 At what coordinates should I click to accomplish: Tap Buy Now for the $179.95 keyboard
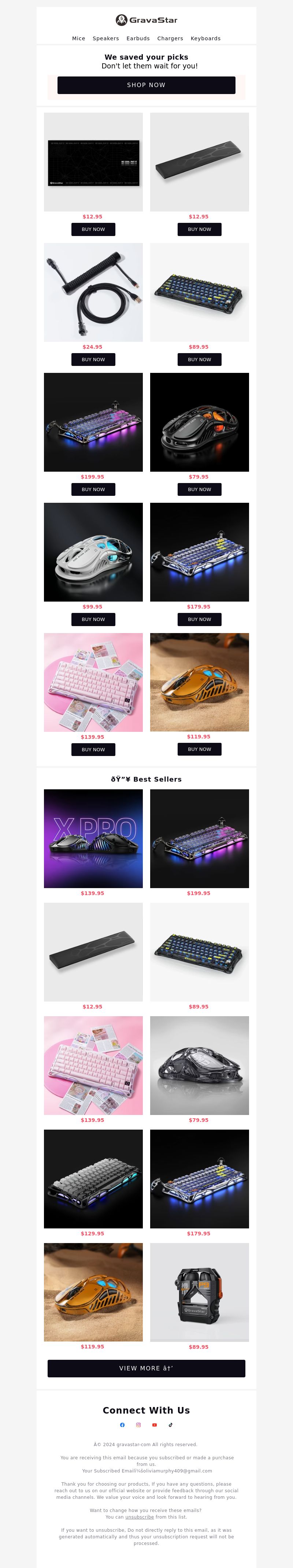point(199,620)
